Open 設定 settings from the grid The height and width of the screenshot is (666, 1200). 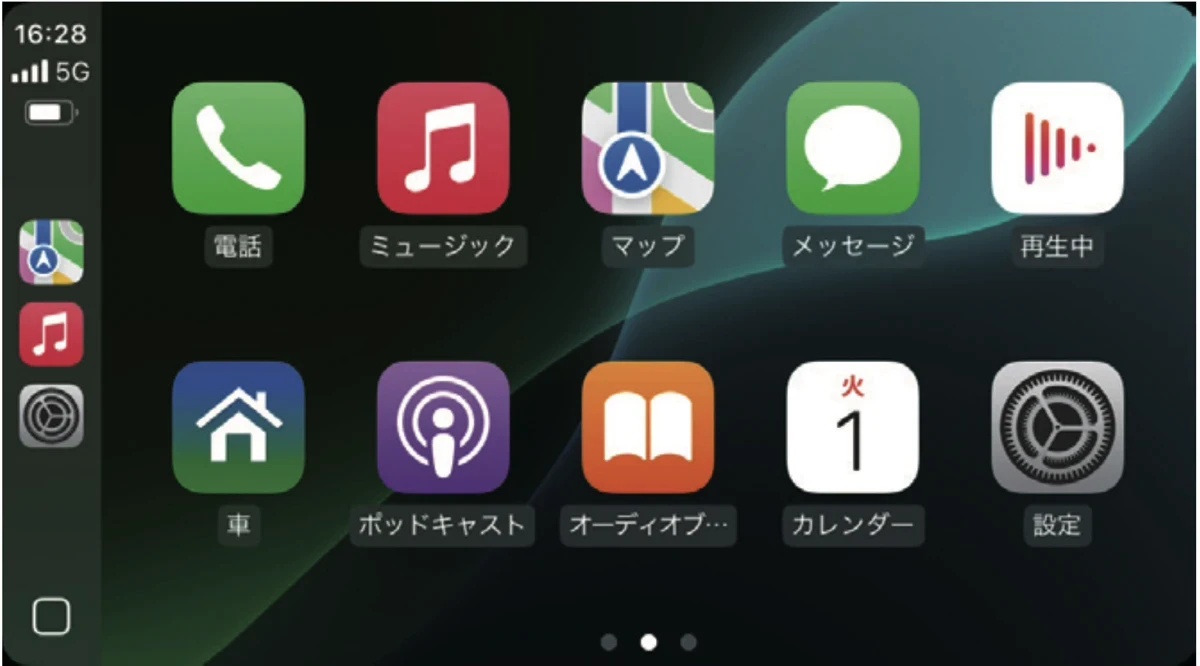(x=1057, y=427)
